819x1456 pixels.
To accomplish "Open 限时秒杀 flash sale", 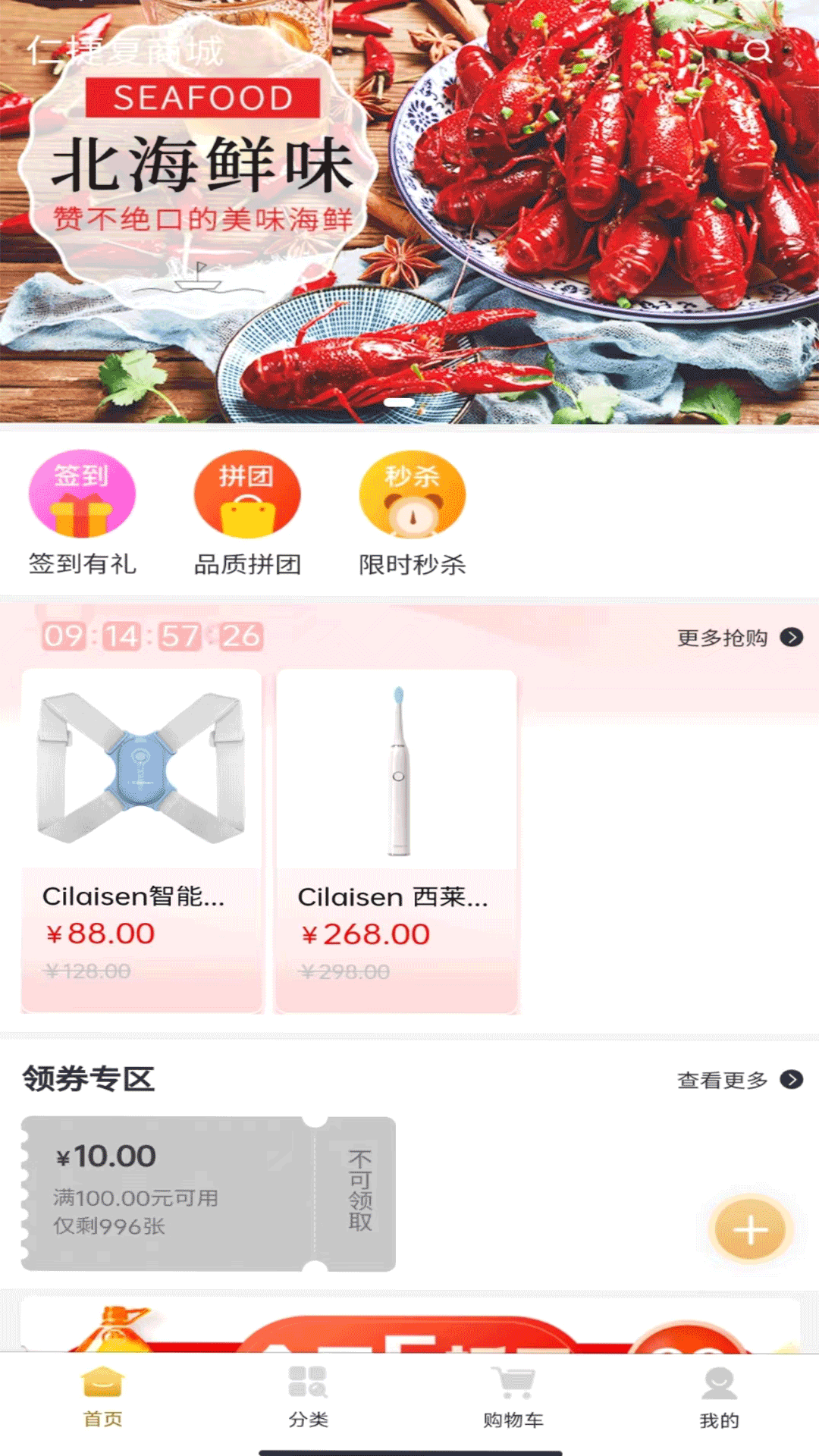I will tap(412, 513).
